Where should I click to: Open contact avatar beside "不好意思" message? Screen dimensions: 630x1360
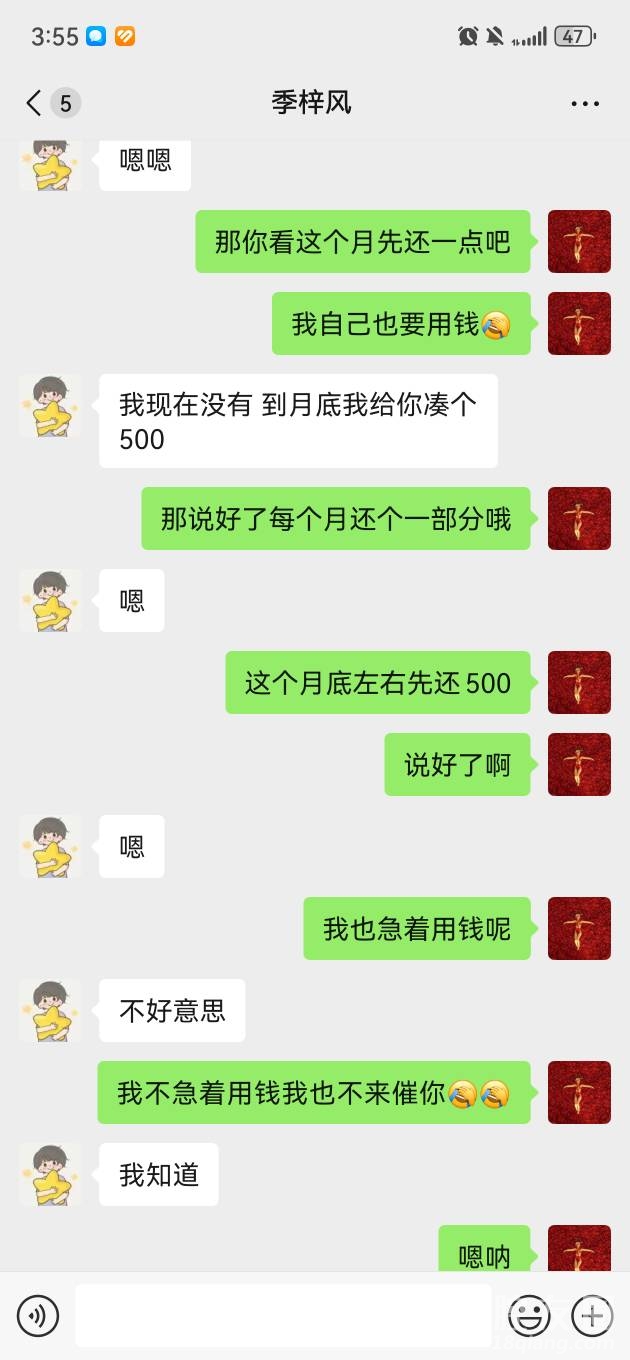click(50, 1011)
